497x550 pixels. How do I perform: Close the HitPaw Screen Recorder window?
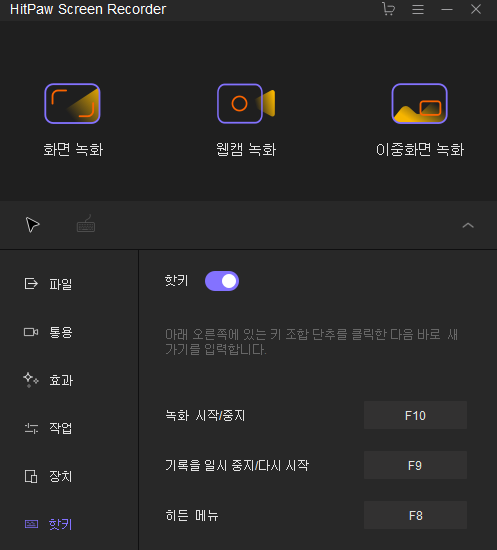click(476, 9)
